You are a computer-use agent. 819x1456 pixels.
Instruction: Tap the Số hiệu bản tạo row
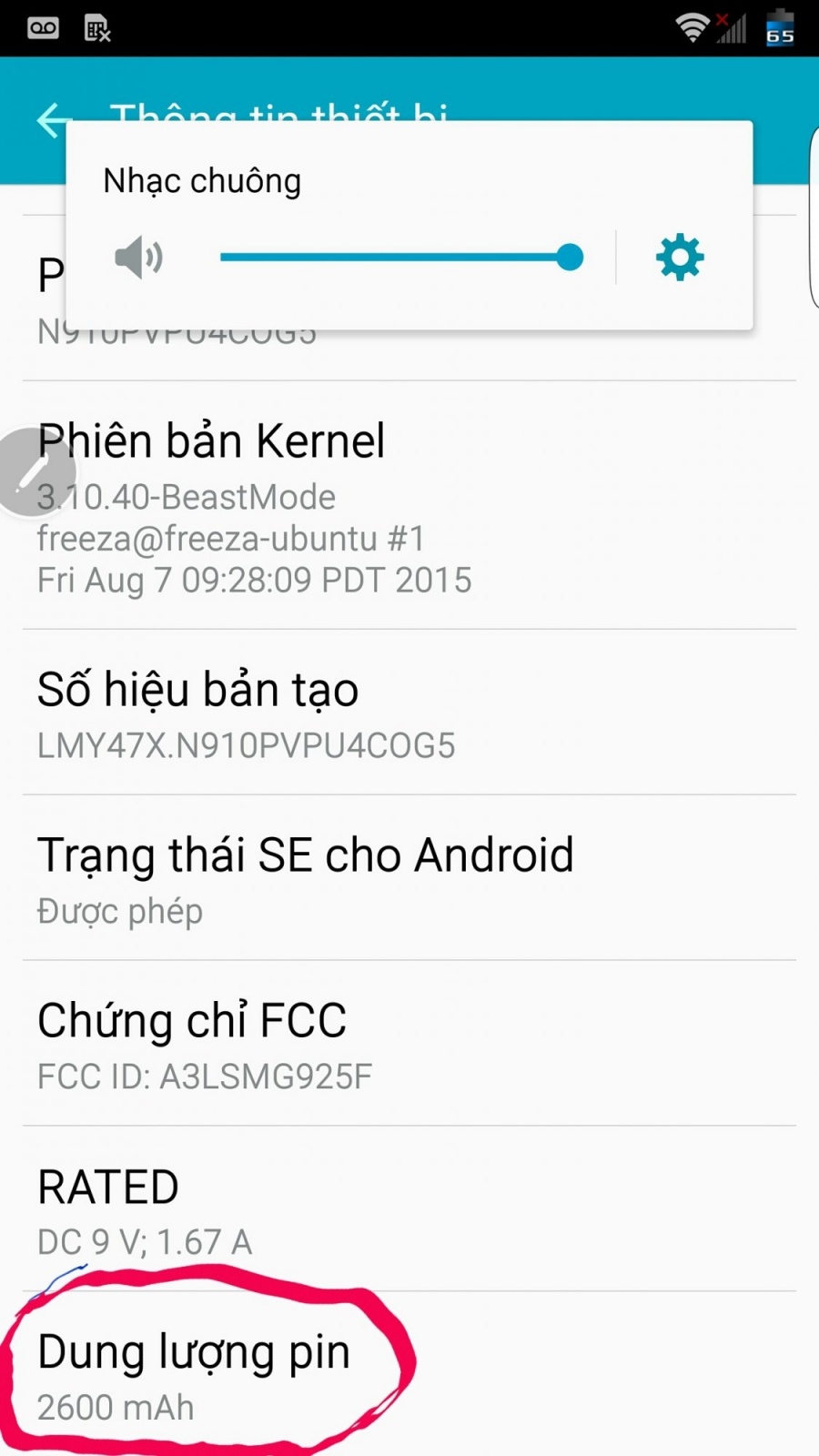tap(409, 713)
